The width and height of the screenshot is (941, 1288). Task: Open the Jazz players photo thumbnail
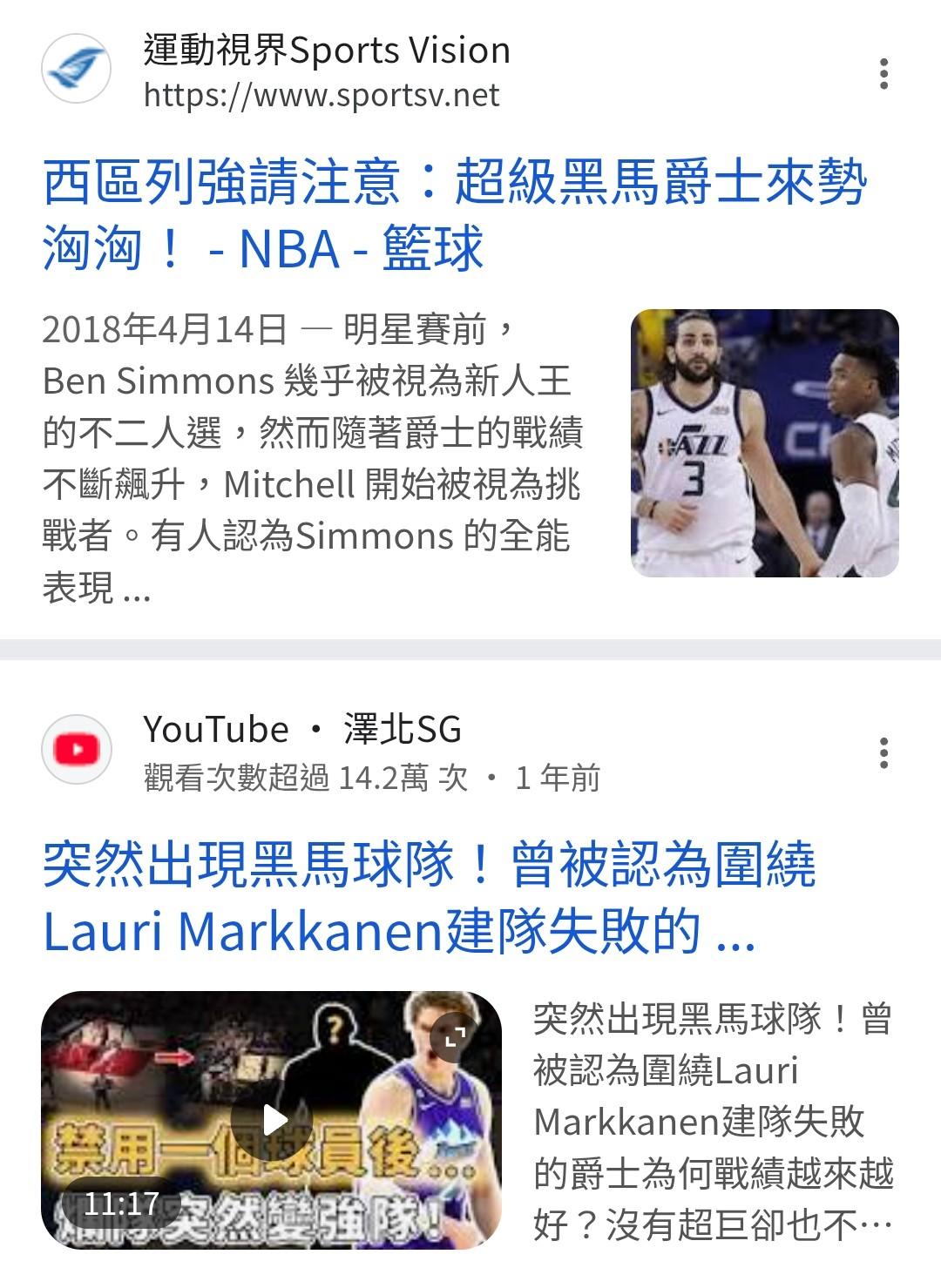pos(764,443)
